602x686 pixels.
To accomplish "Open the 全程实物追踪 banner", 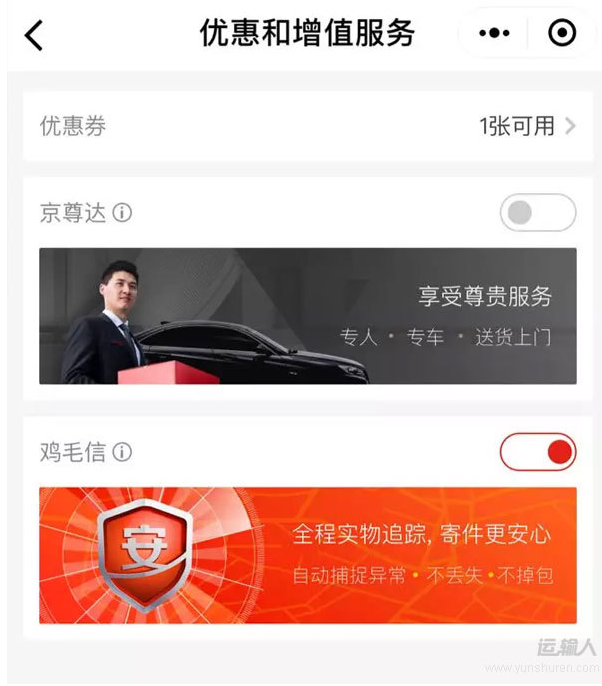I will pos(307,555).
